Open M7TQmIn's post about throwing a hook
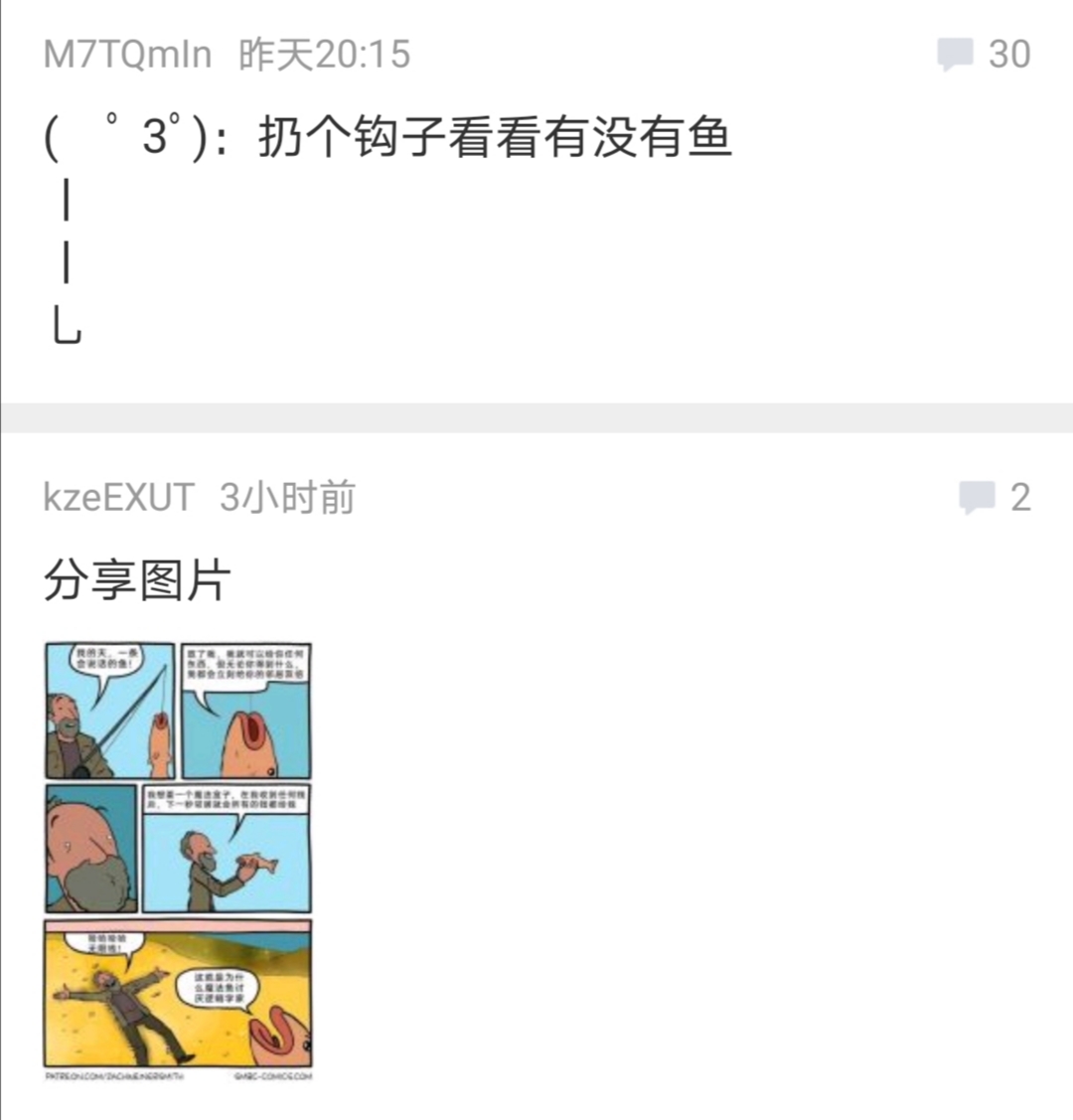1073x1120 pixels. click(495, 137)
